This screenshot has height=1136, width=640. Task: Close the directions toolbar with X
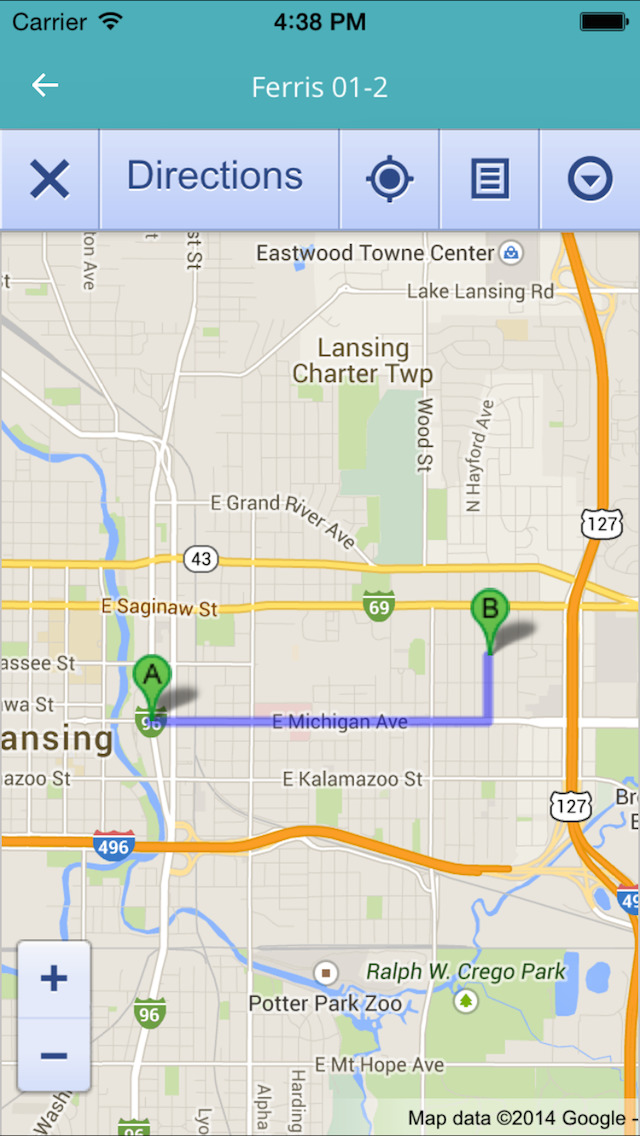point(49,179)
